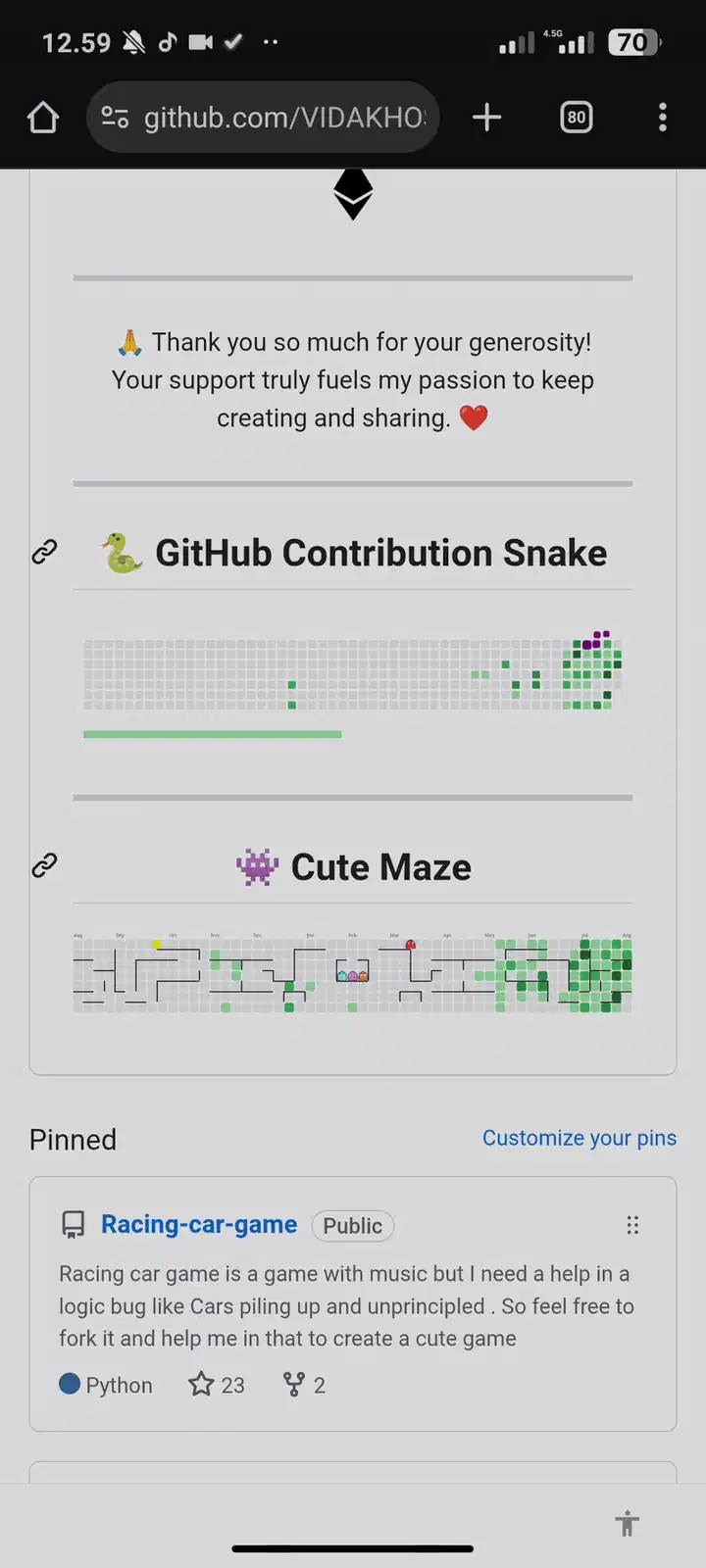The width and height of the screenshot is (706, 1568).
Task: Open the Cute Maze contribution image
Action: pyautogui.click(x=353, y=973)
